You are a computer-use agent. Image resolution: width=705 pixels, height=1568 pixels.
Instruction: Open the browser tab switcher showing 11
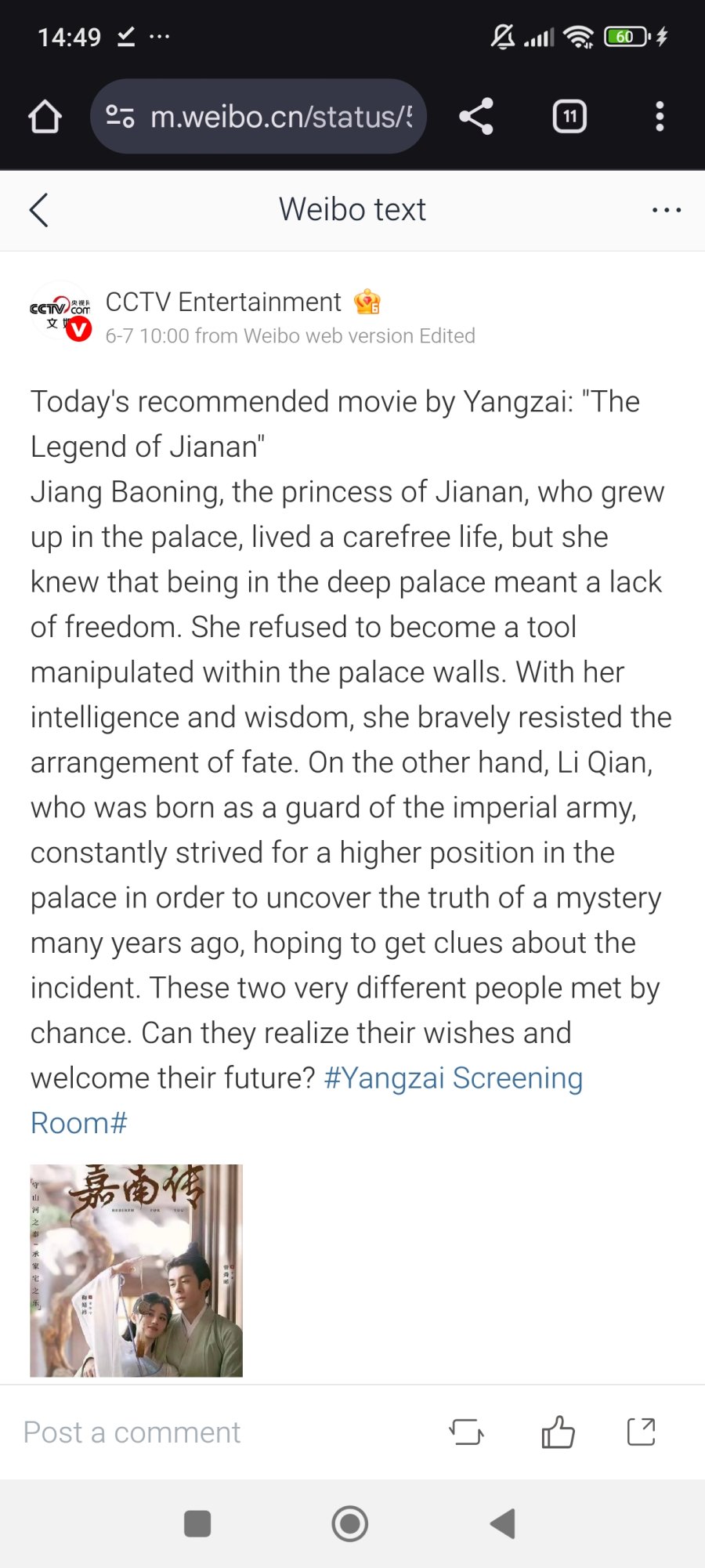pos(569,117)
